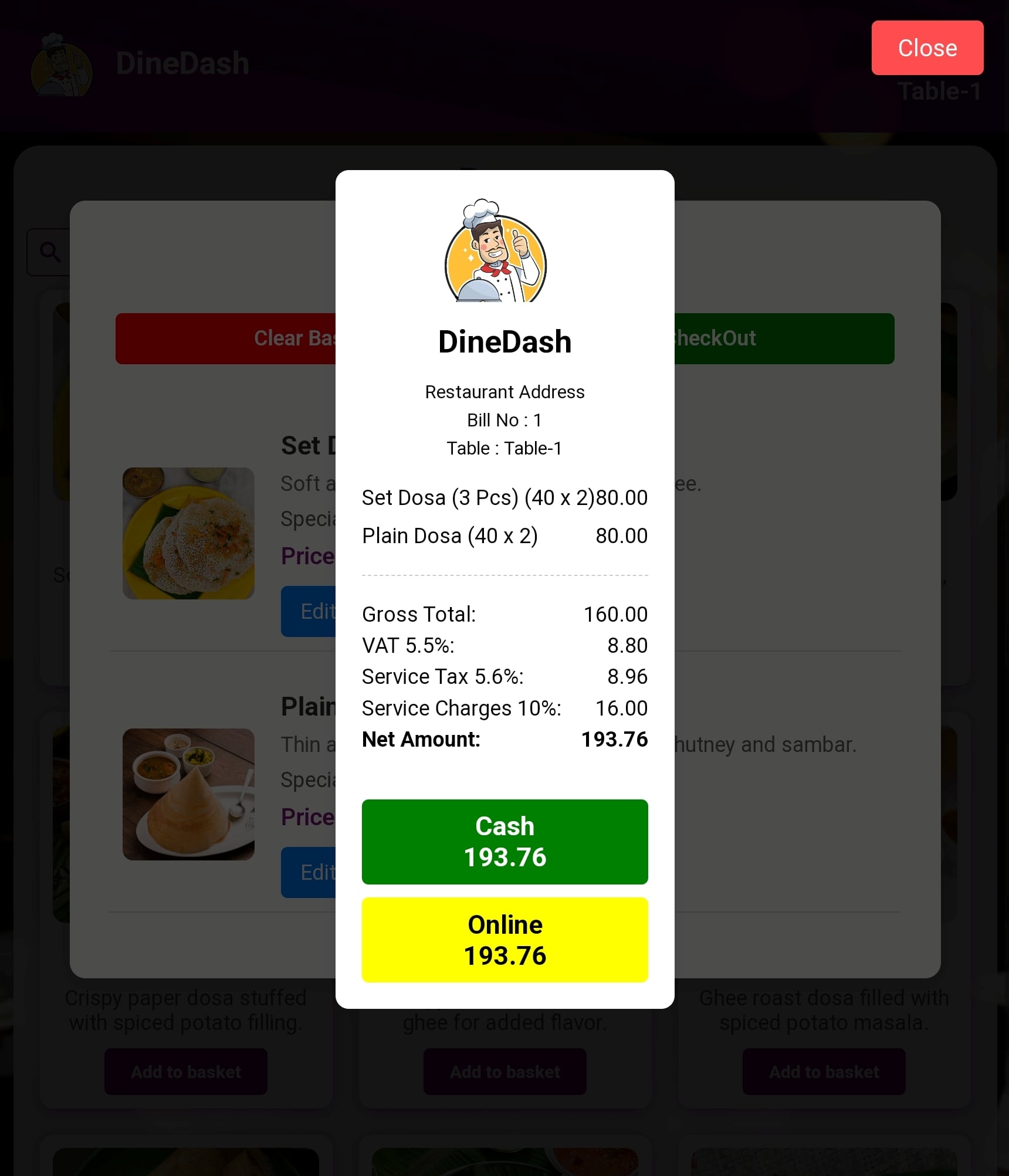Choose Online payment for 193.76

tap(504, 940)
